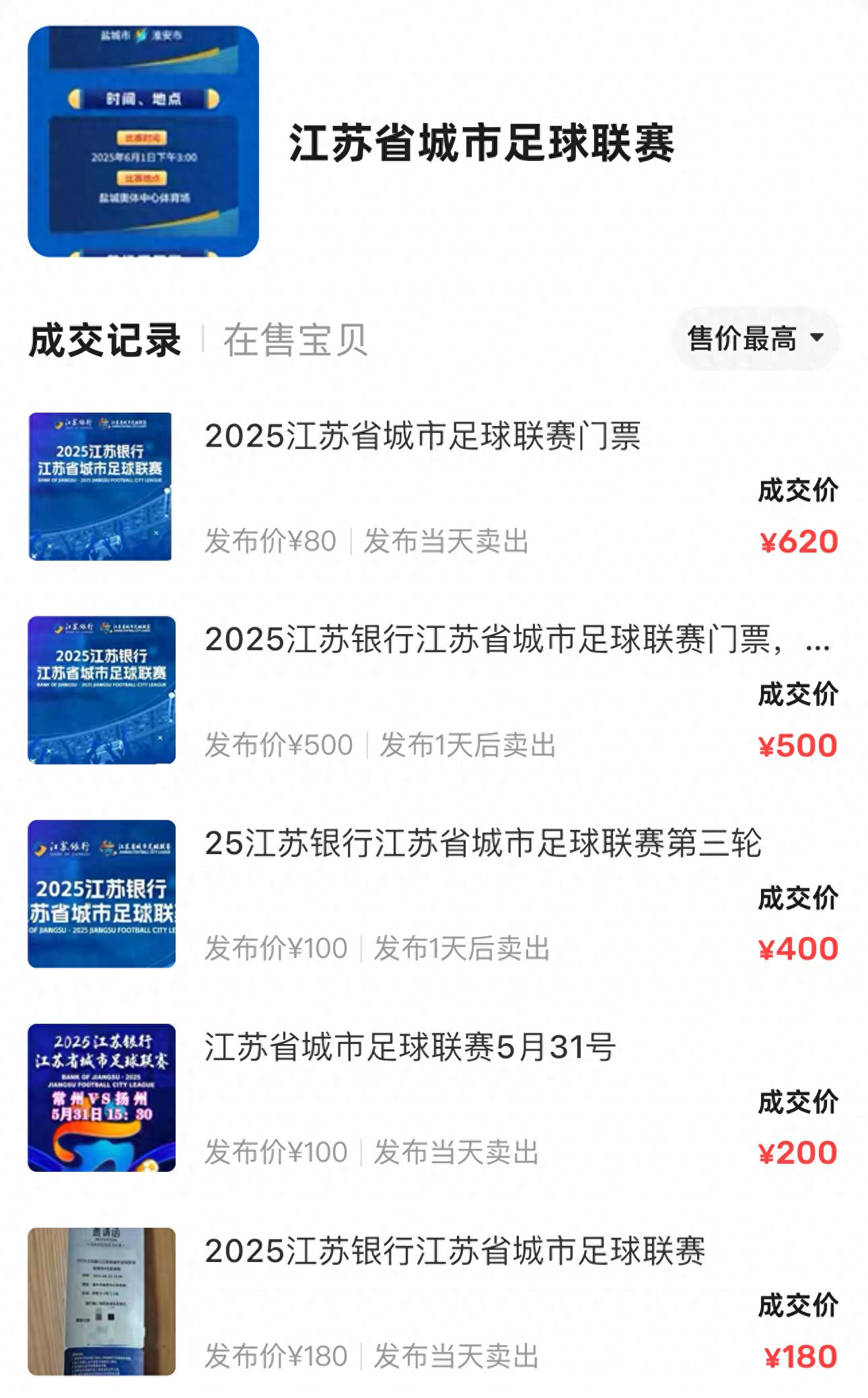Expand the 售价最高 sort dropdown
Screen dimensions: 868x1398
[755, 339]
